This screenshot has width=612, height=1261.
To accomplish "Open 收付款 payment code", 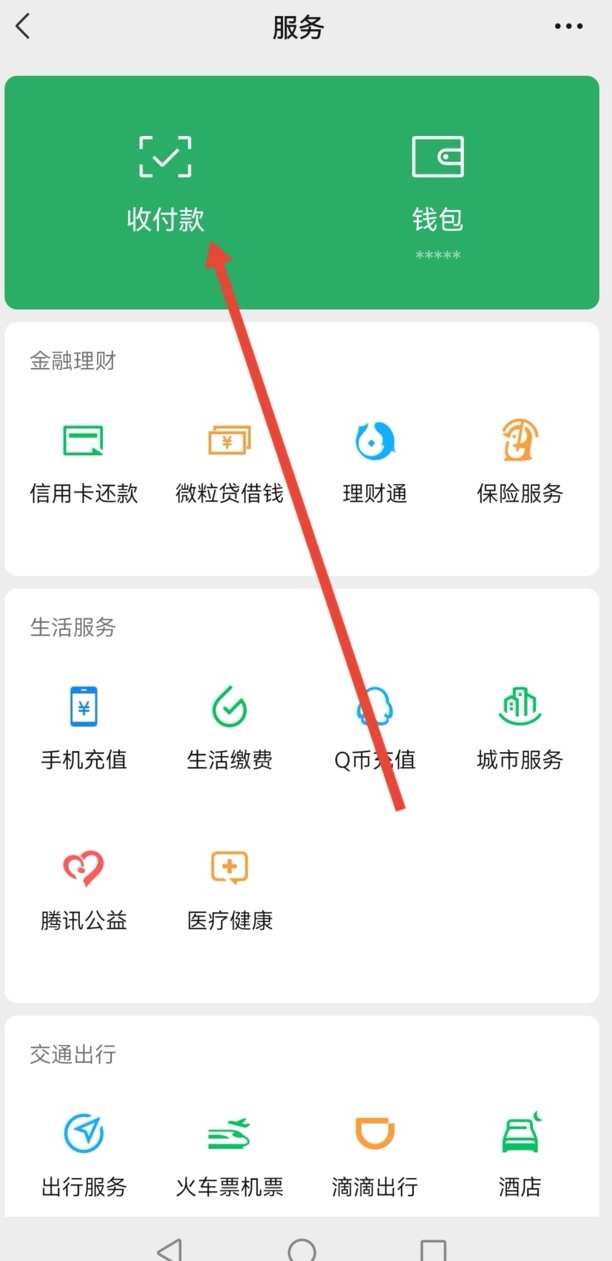I will pyautogui.click(x=165, y=183).
